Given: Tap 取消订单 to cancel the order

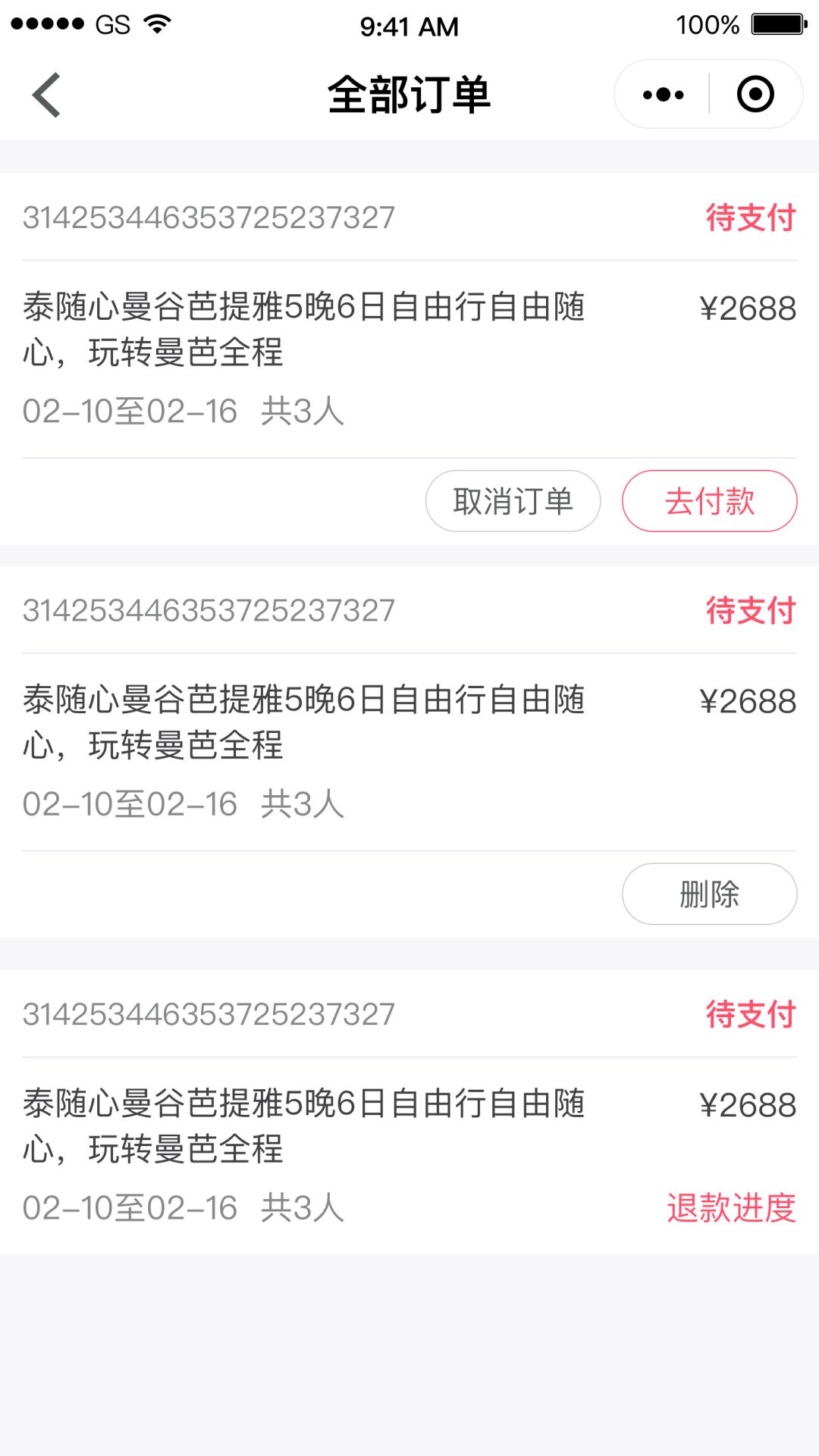Looking at the screenshot, I should coord(513,501).
